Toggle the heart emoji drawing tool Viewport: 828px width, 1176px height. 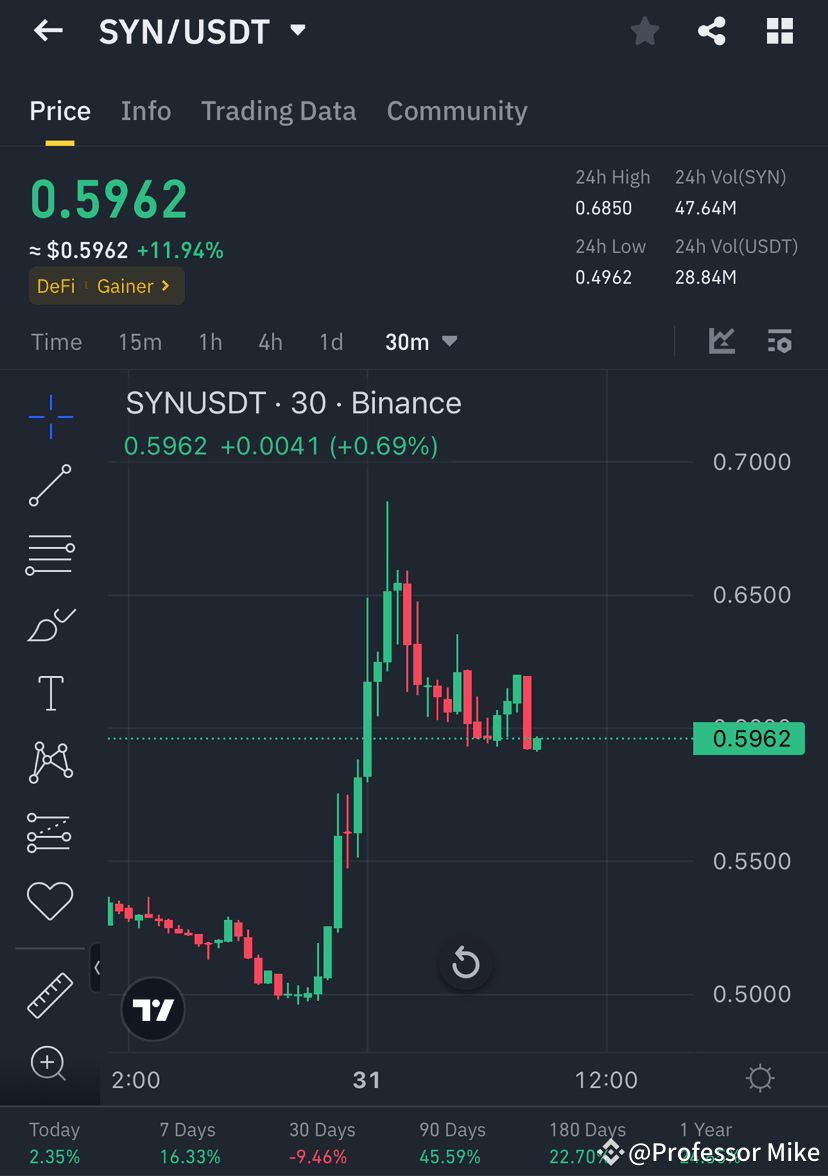[x=50, y=901]
